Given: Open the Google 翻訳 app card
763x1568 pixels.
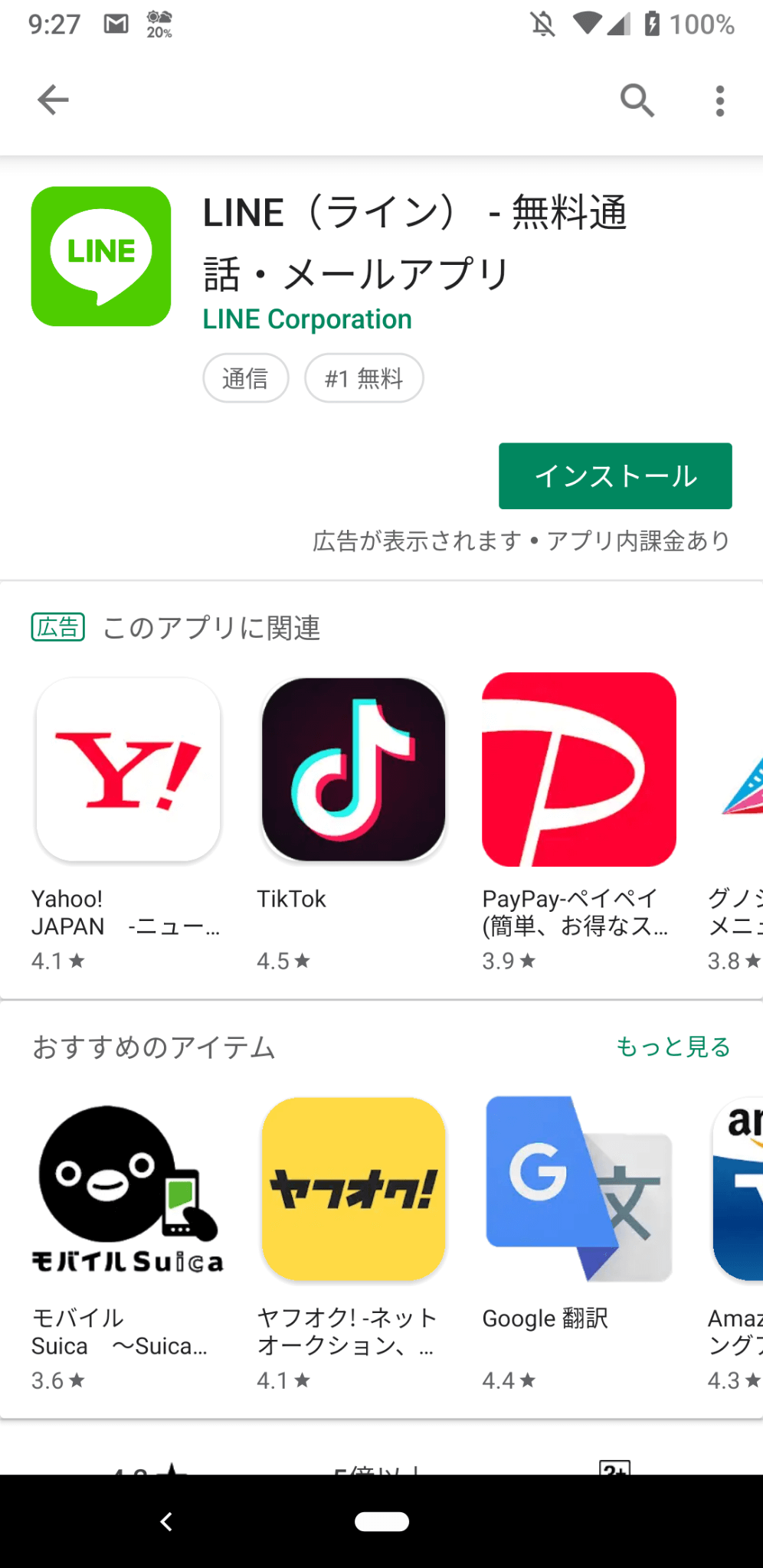Looking at the screenshot, I should 578,1189.
